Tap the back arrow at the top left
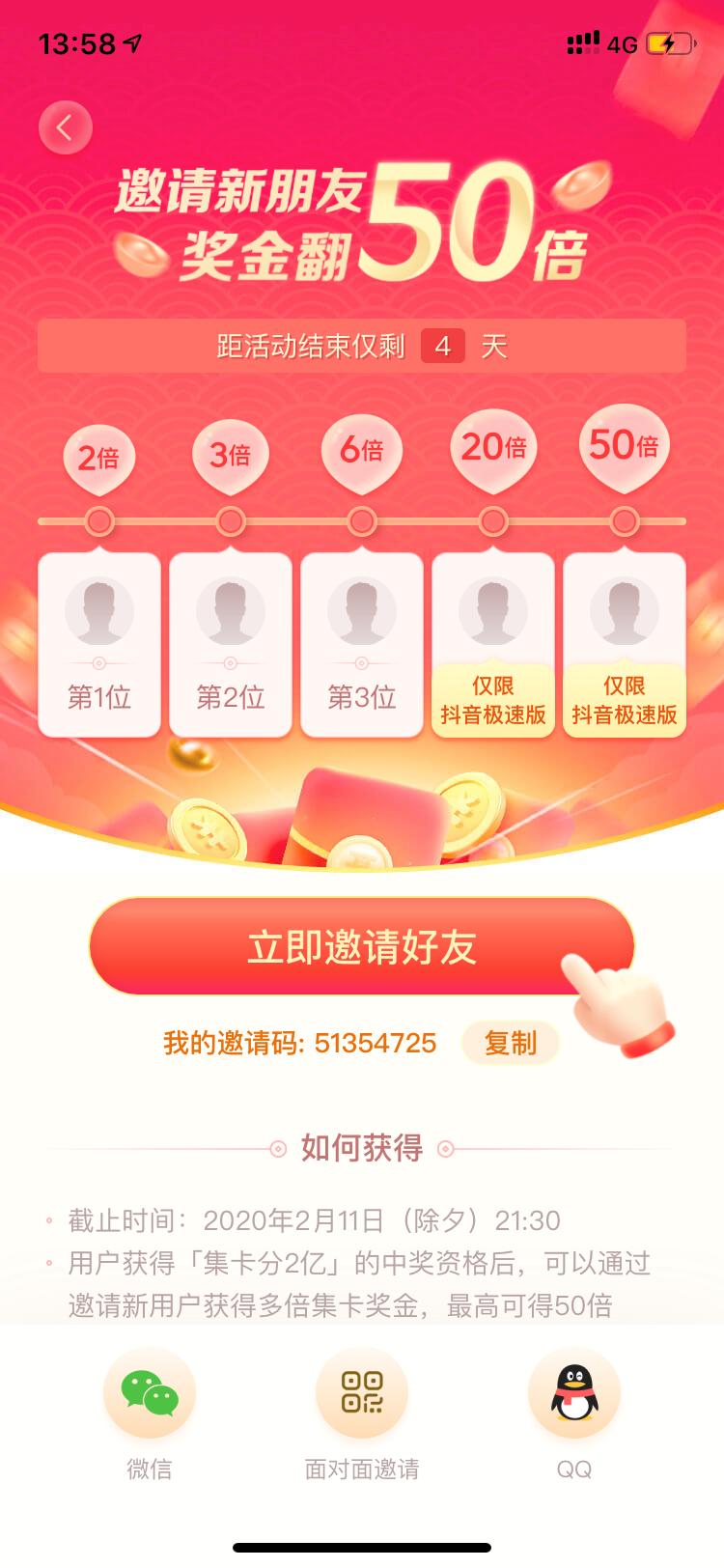Viewport: 724px width, 1568px height. [65, 126]
